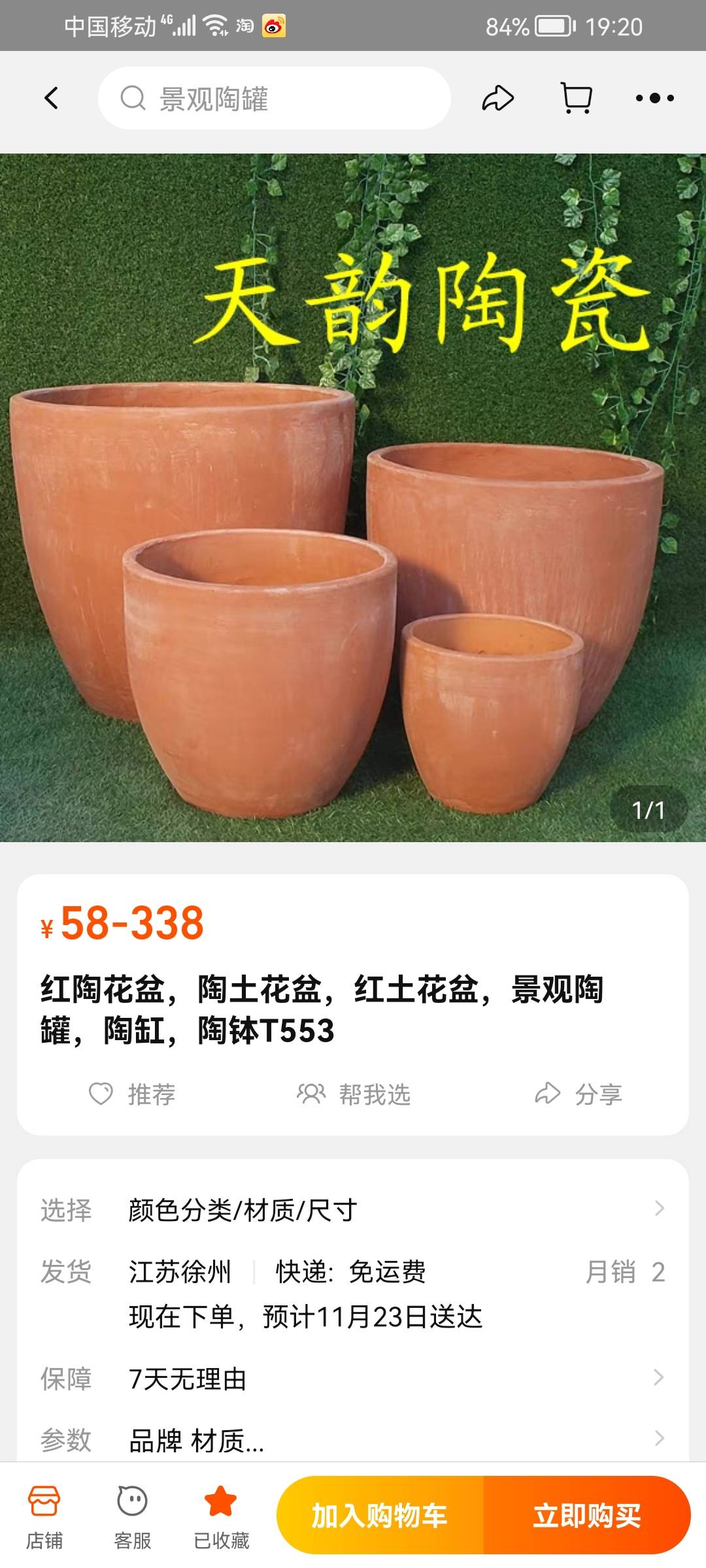Go back using the top-left arrow
This screenshot has height=1568, width=706.
pyautogui.click(x=51, y=98)
